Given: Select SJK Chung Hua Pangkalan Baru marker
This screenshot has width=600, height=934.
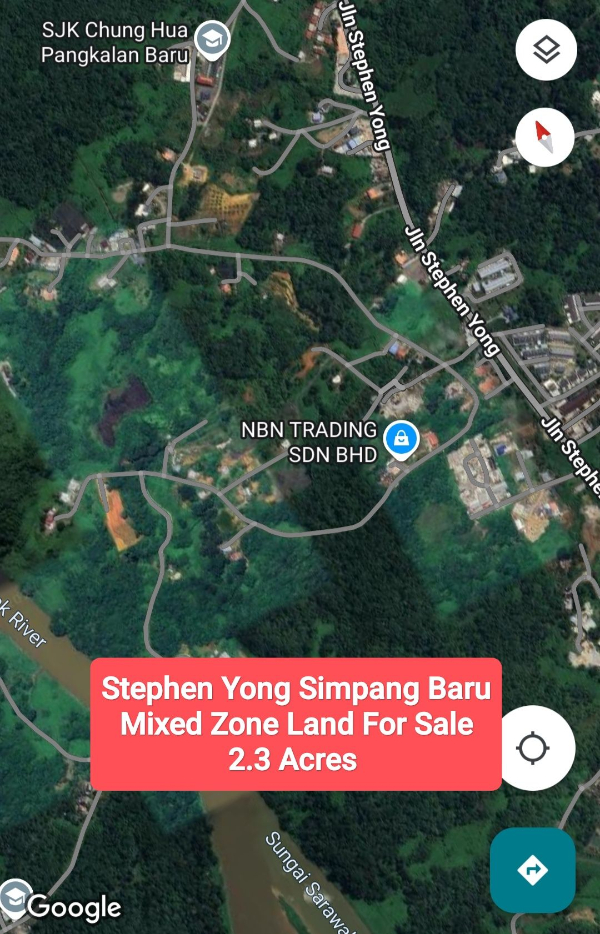Looking at the screenshot, I should pos(212,40).
